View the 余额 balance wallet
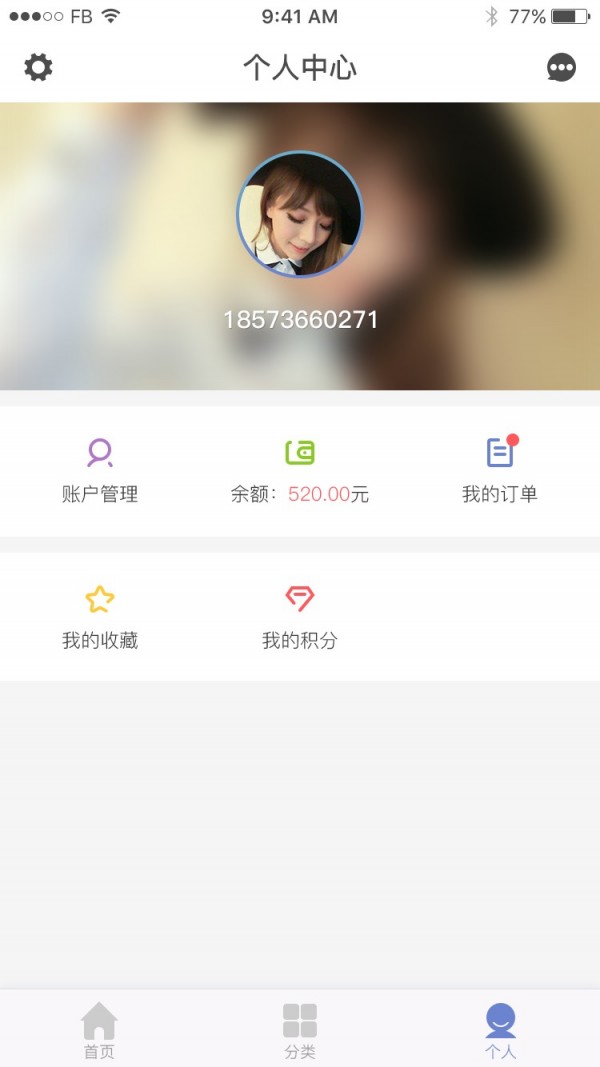 [x=300, y=470]
